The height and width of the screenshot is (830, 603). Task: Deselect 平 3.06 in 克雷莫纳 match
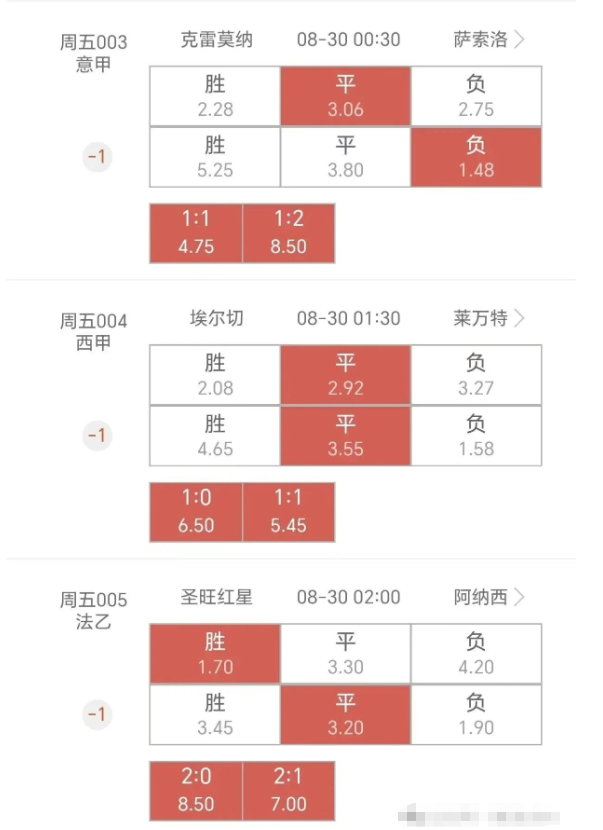coord(346,97)
